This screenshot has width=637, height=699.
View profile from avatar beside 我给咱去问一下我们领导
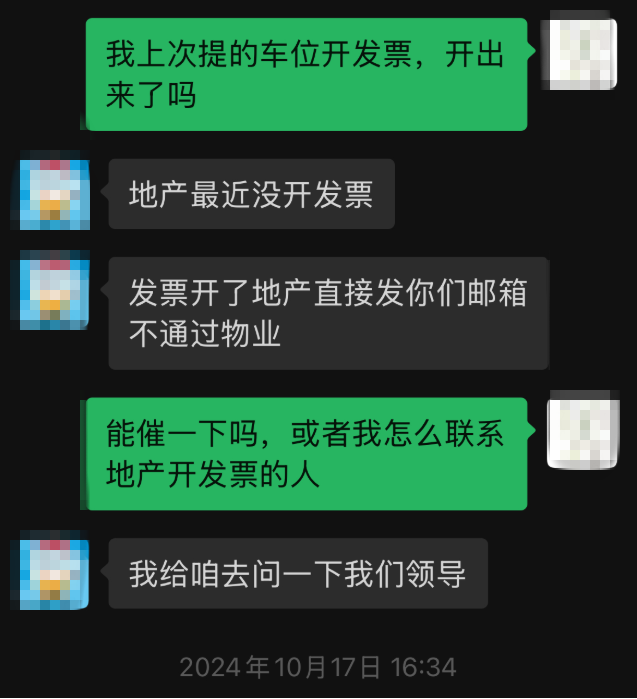point(55,574)
